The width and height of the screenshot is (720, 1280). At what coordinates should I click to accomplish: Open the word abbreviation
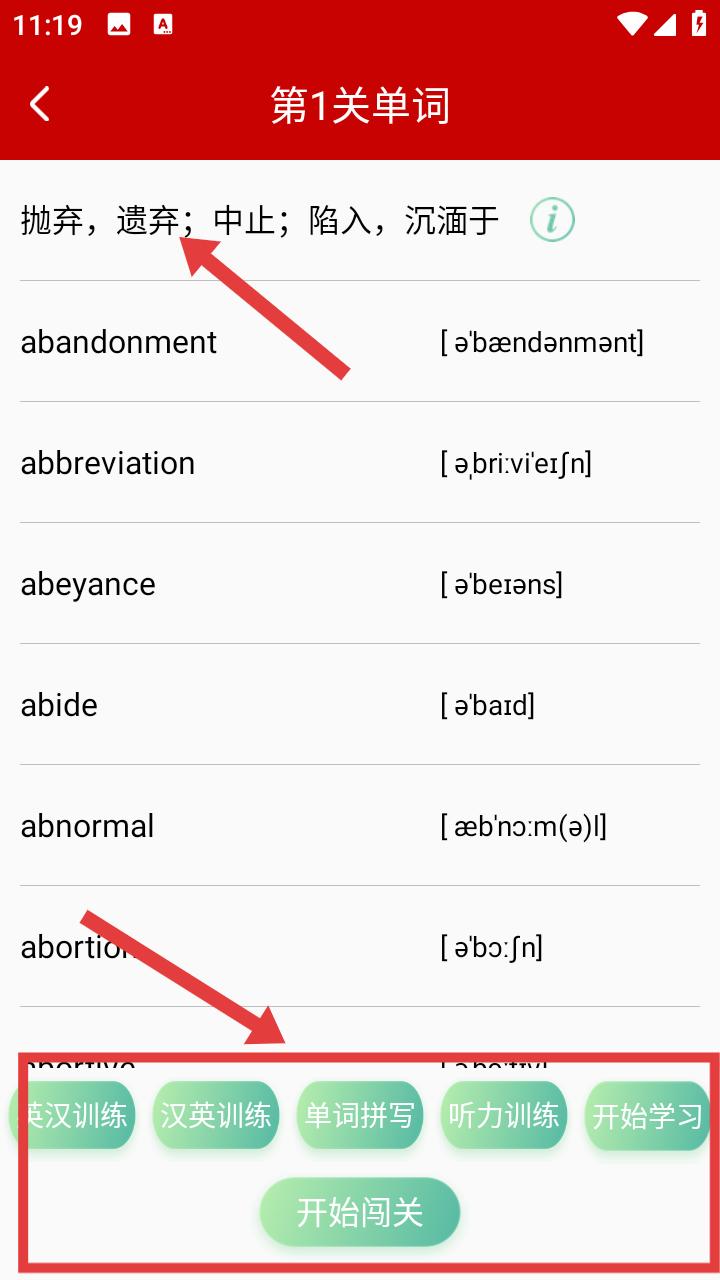click(360, 463)
